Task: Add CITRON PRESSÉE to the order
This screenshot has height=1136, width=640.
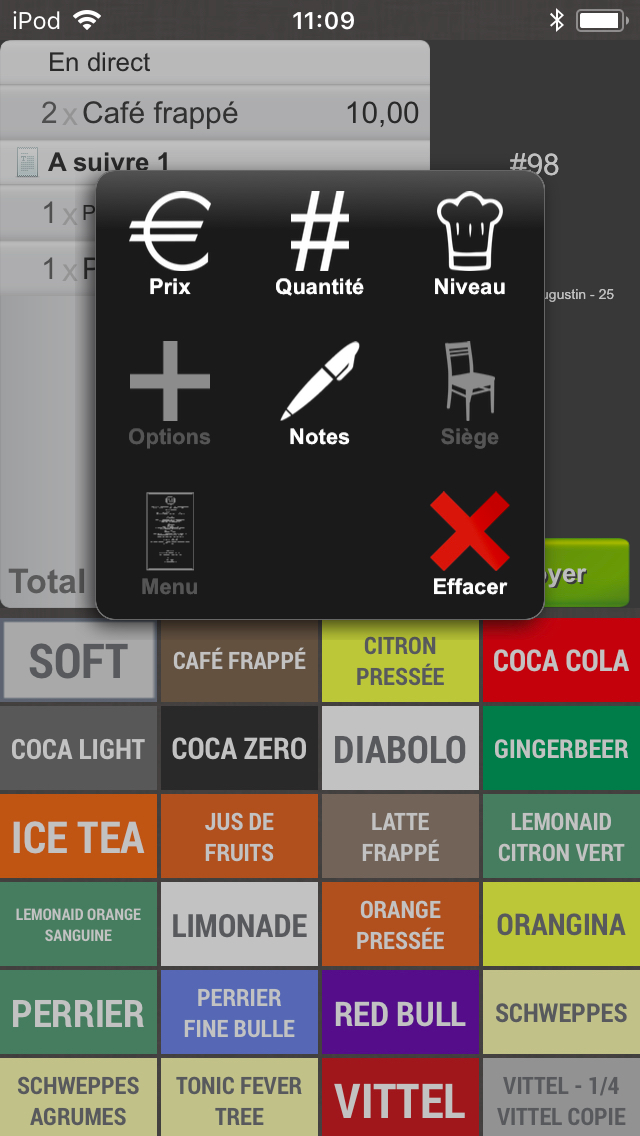Action: click(x=400, y=661)
